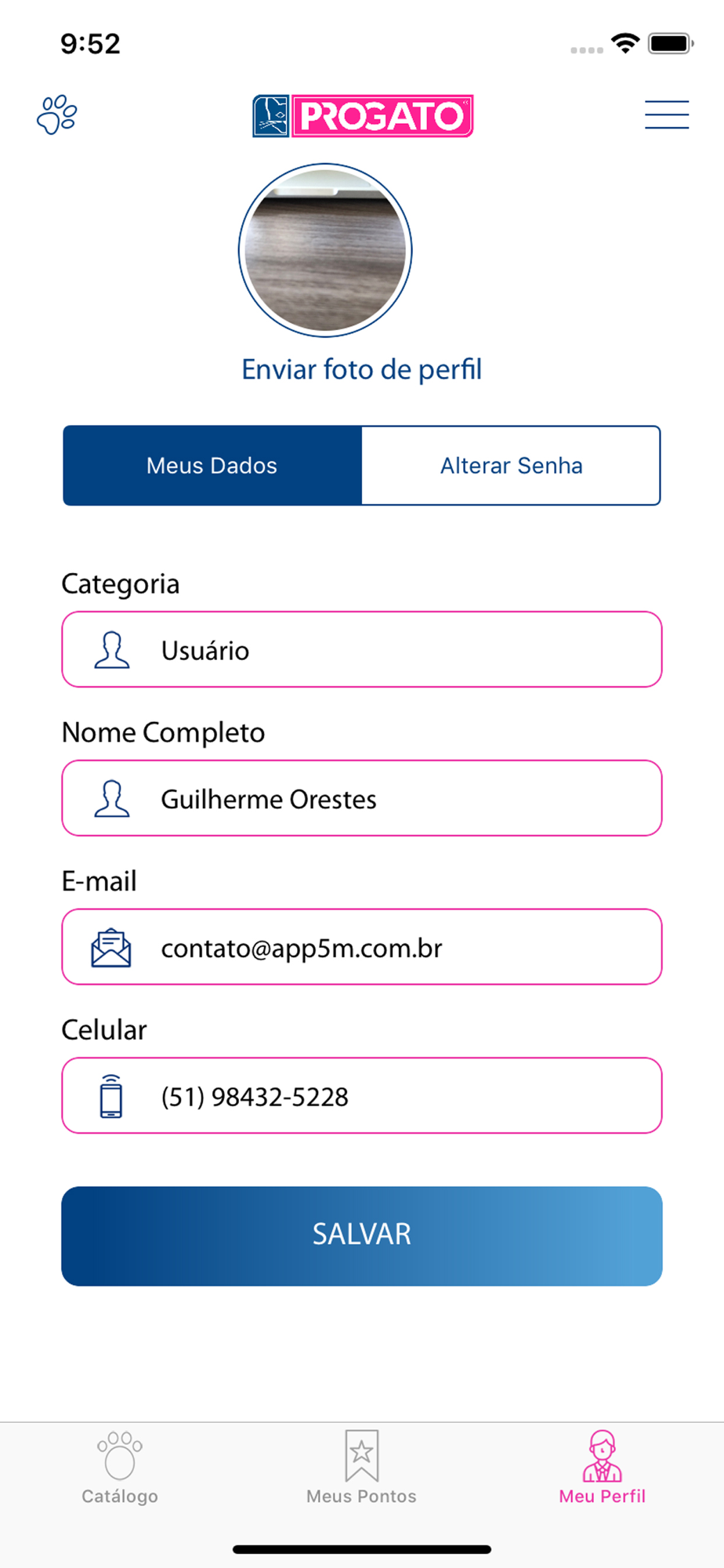Open the hamburger menu

click(x=667, y=114)
